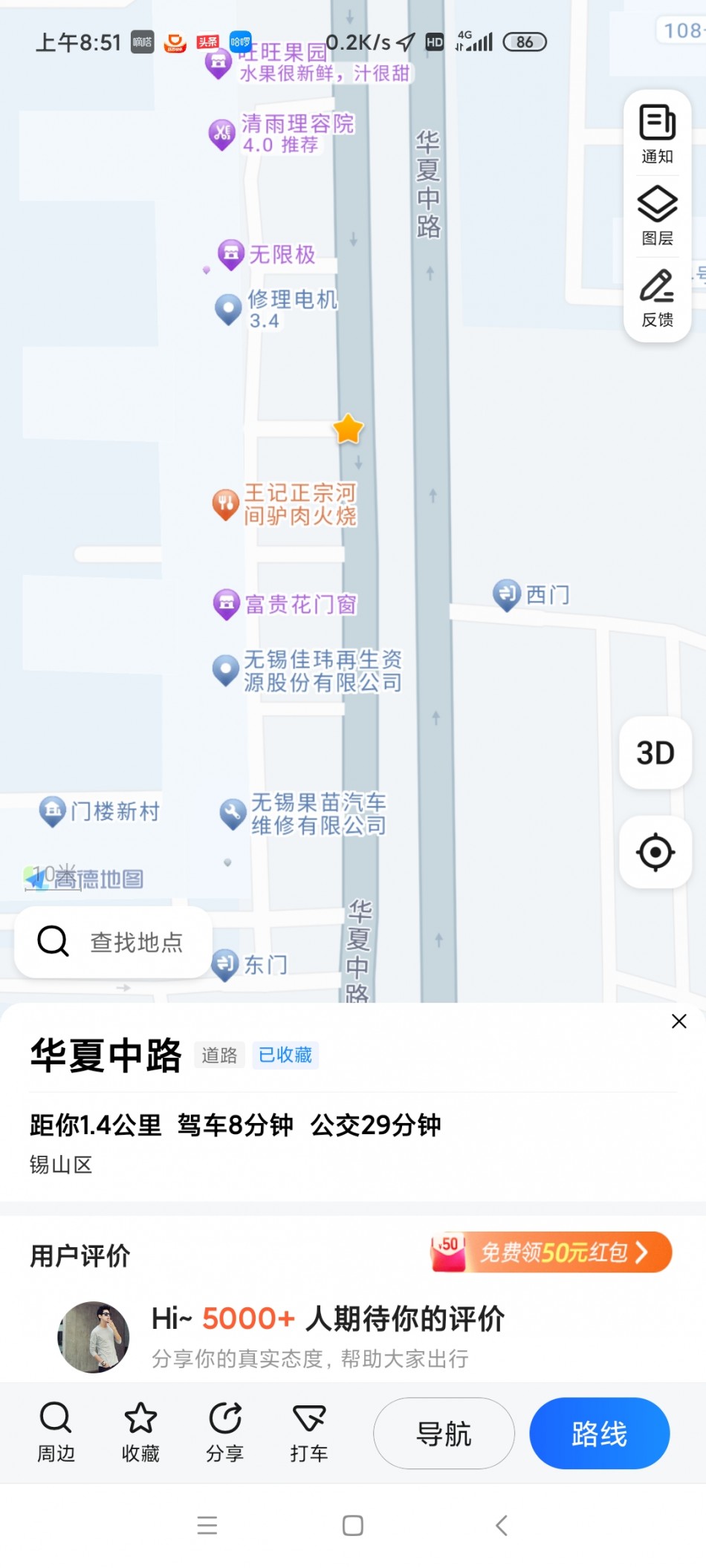Tap 收藏 to save this place
This screenshot has height=1568, width=706.
coord(140,1432)
